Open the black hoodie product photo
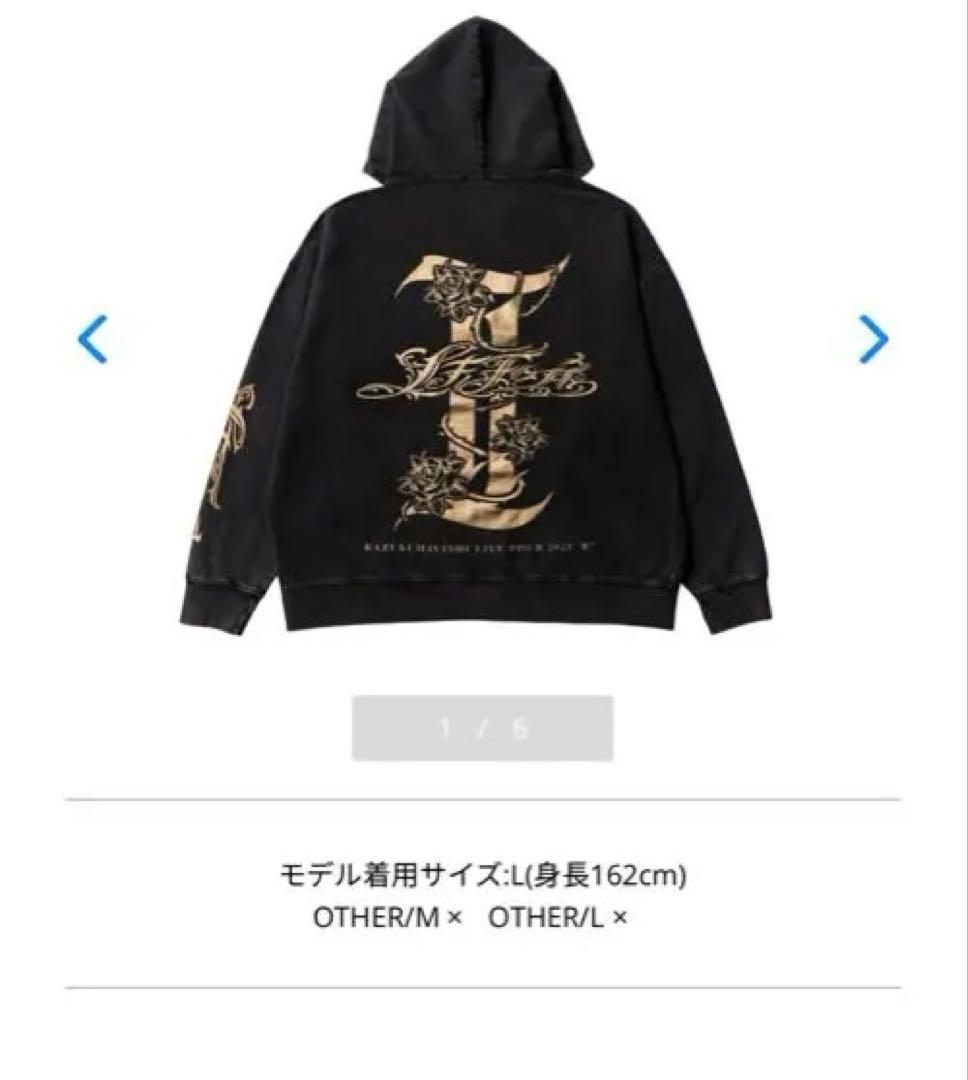Viewport: 968px width, 1080px height. [484, 330]
